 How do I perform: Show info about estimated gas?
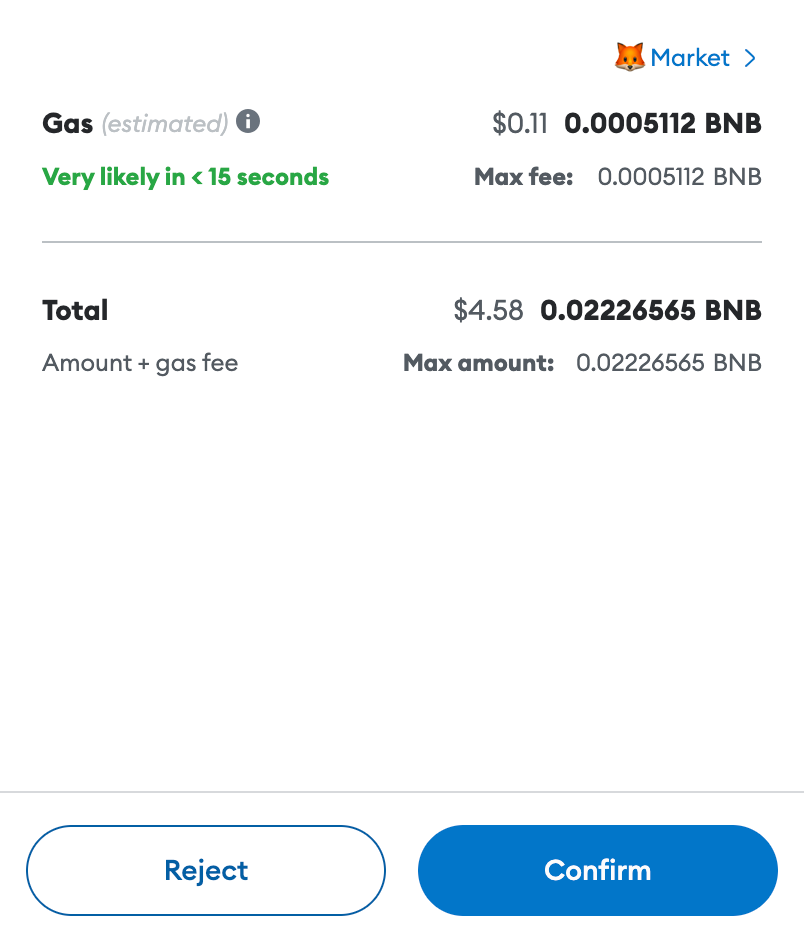[x=248, y=122]
